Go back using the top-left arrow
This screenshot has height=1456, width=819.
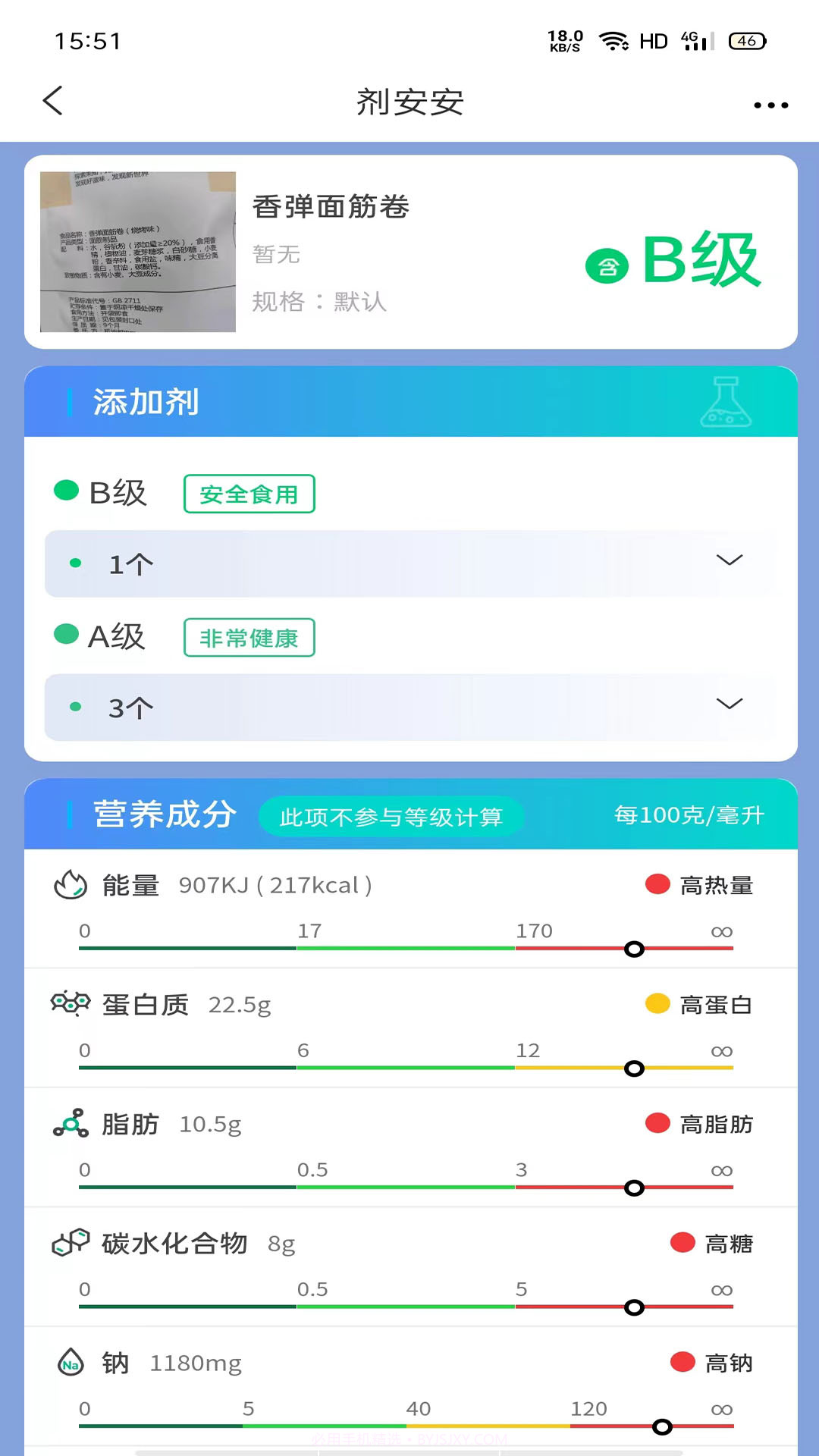click(x=52, y=101)
